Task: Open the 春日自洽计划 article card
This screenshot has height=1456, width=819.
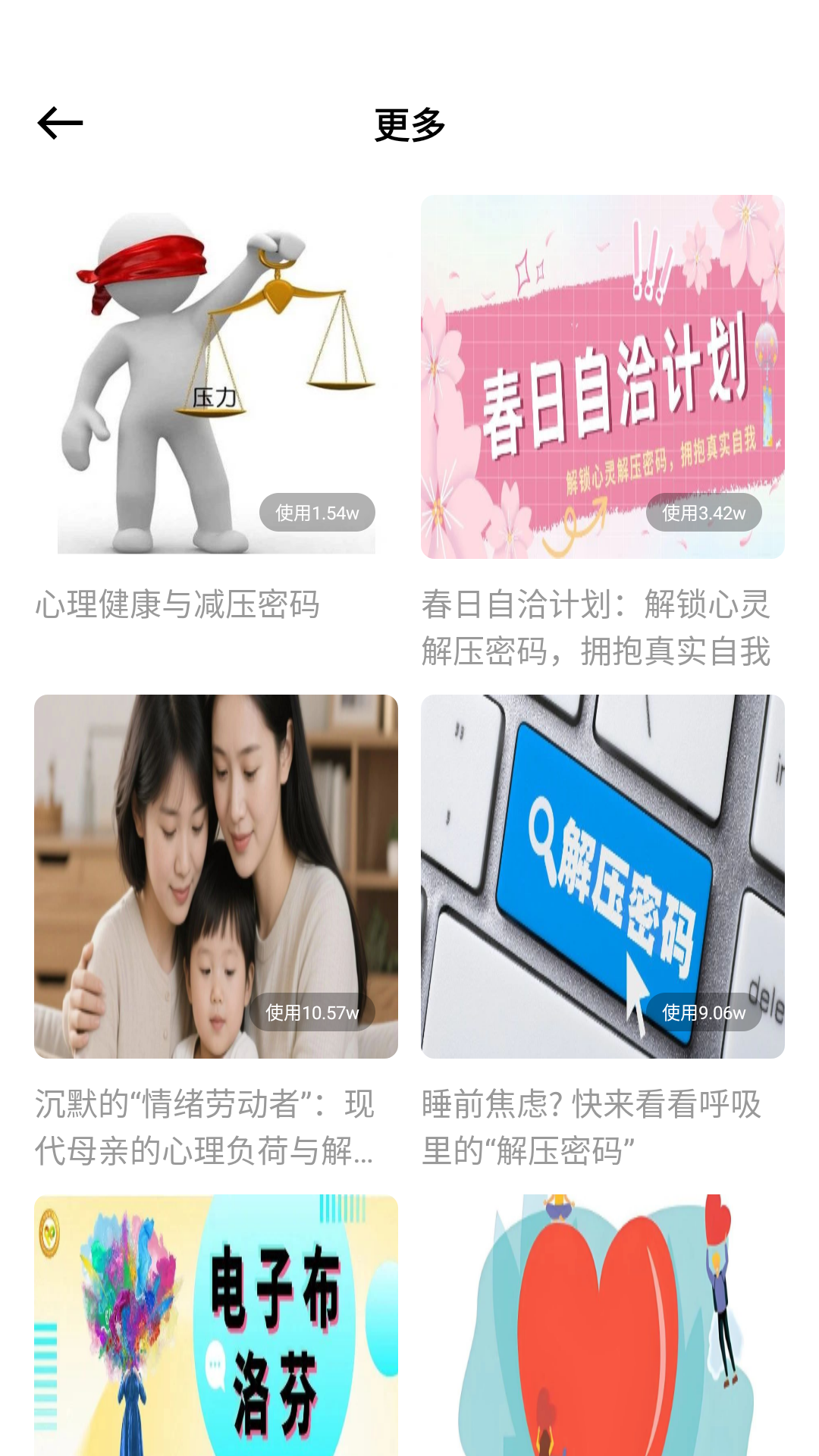Action: pos(602,377)
